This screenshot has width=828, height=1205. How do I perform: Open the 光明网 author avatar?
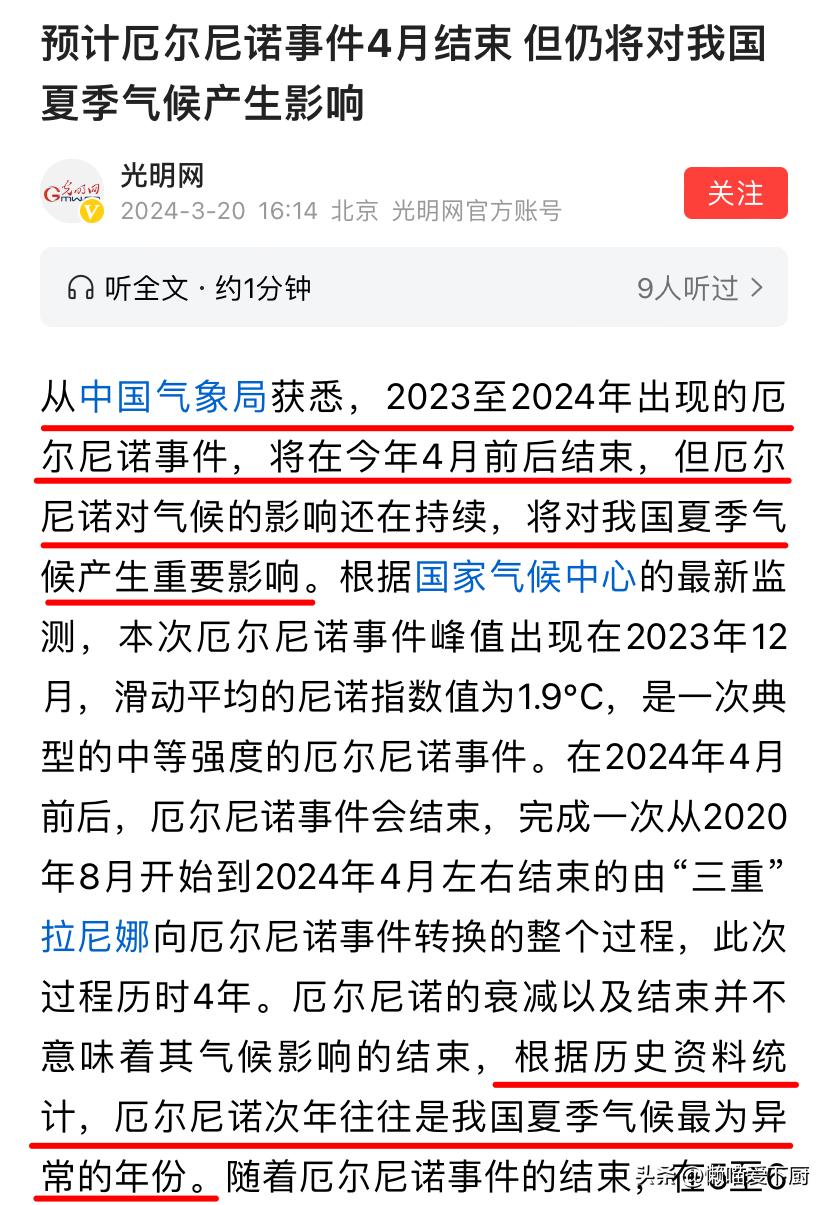(x=72, y=191)
